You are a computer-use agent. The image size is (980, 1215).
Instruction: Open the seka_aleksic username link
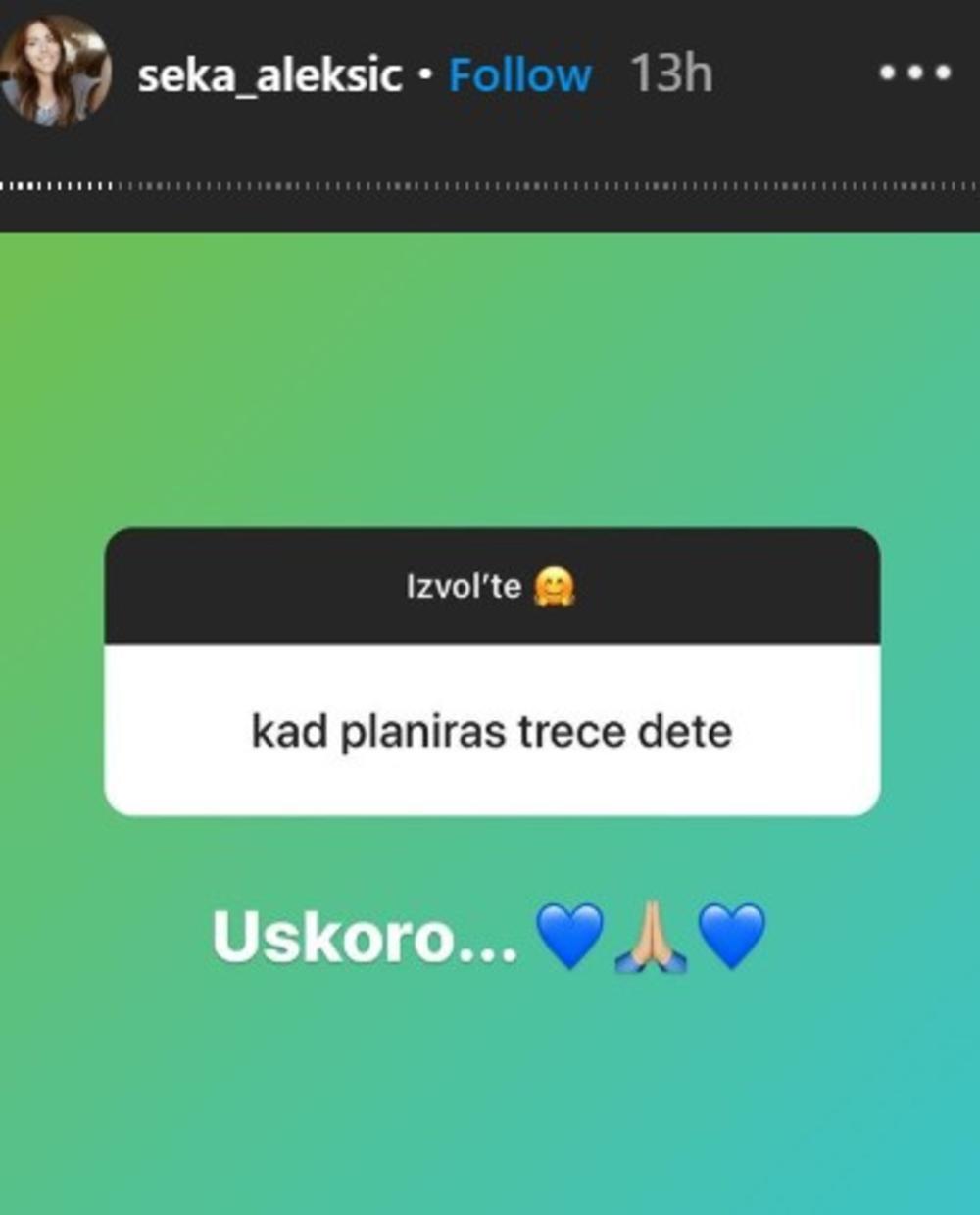[x=269, y=75]
